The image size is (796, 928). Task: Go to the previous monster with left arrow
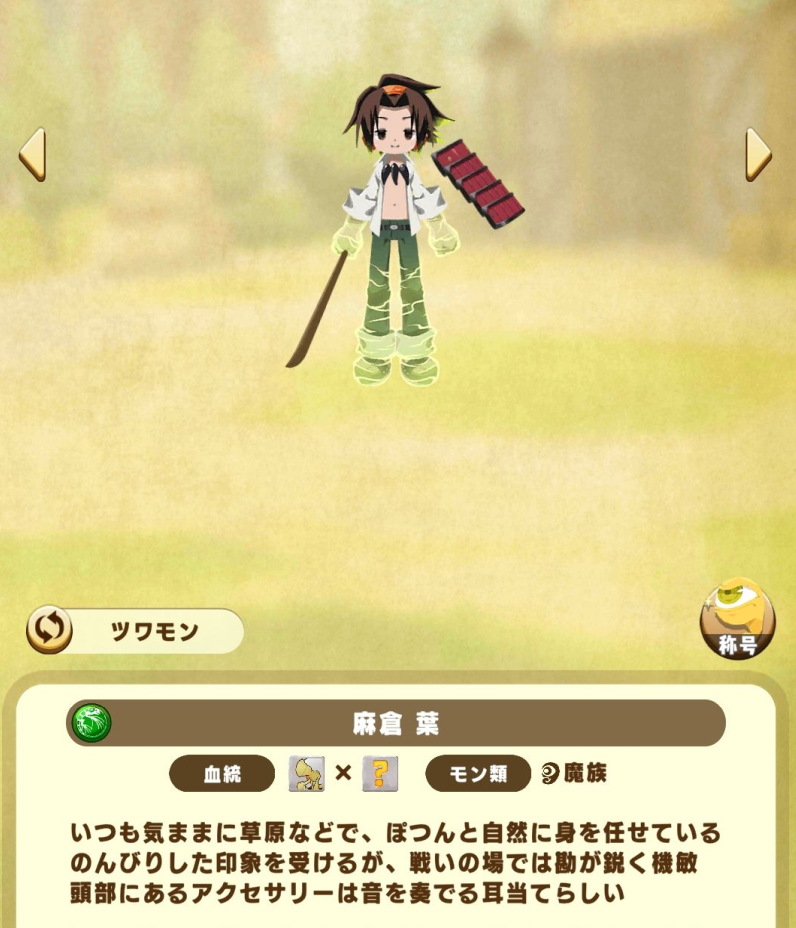(32, 155)
